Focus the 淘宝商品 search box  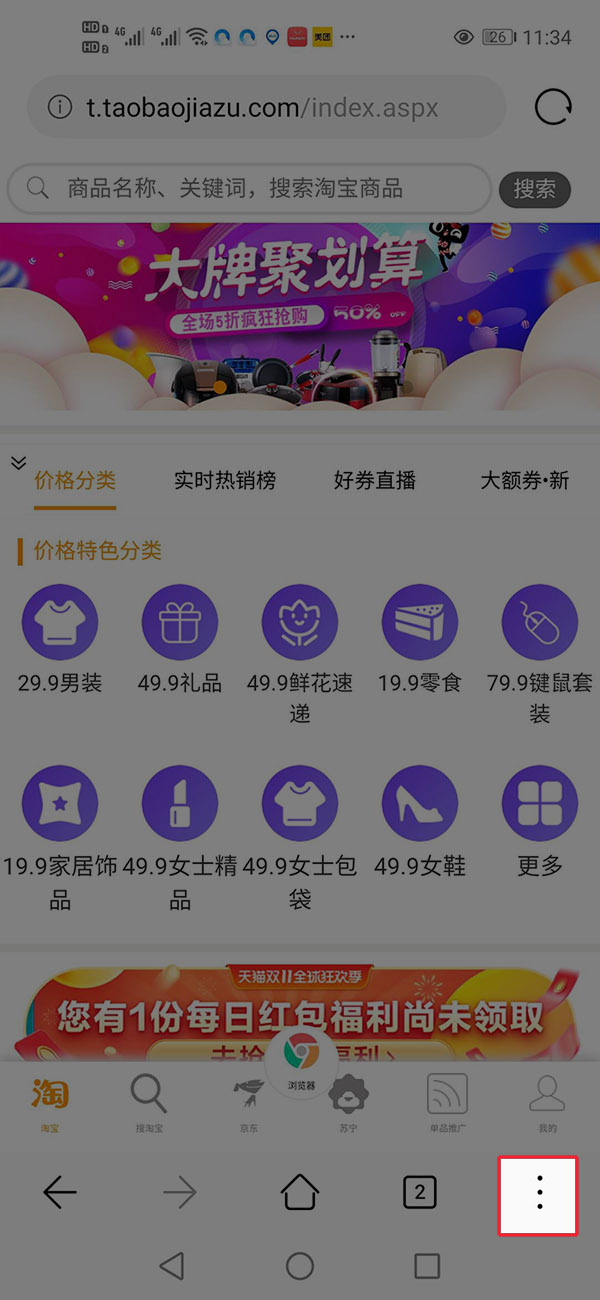[x=250, y=188]
